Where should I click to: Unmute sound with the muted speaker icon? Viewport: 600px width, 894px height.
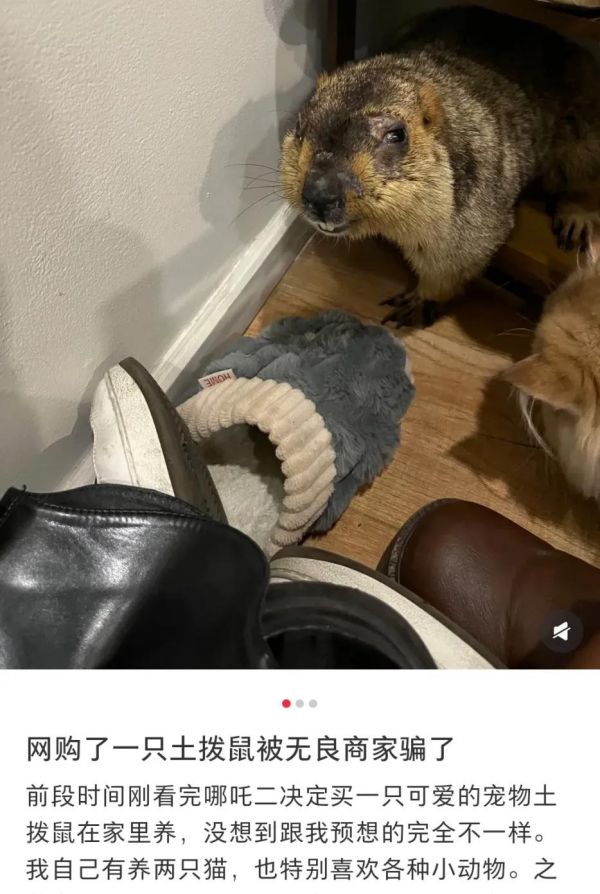562,631
